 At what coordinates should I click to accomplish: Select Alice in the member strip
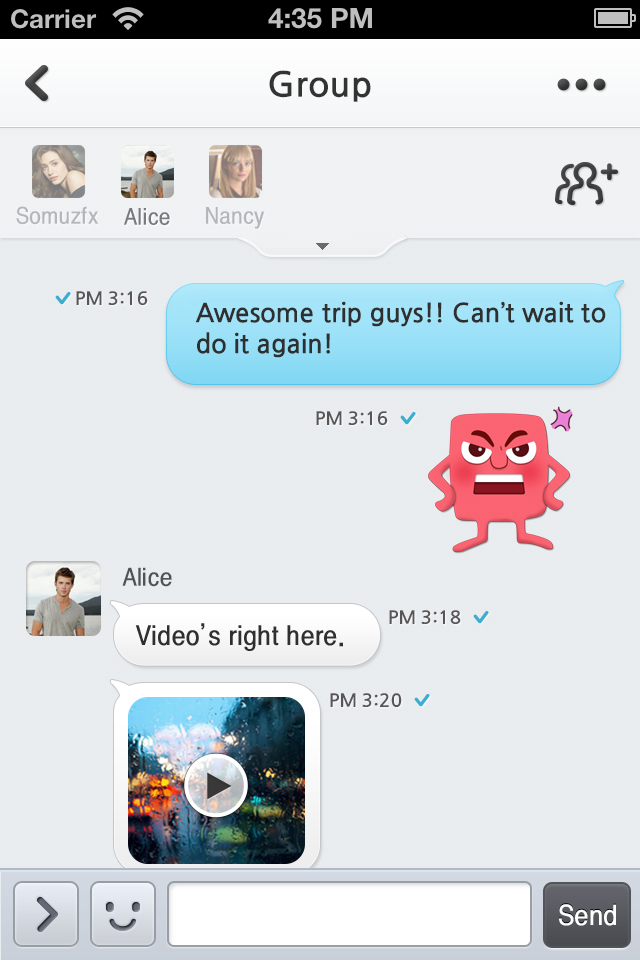[147, 172]
